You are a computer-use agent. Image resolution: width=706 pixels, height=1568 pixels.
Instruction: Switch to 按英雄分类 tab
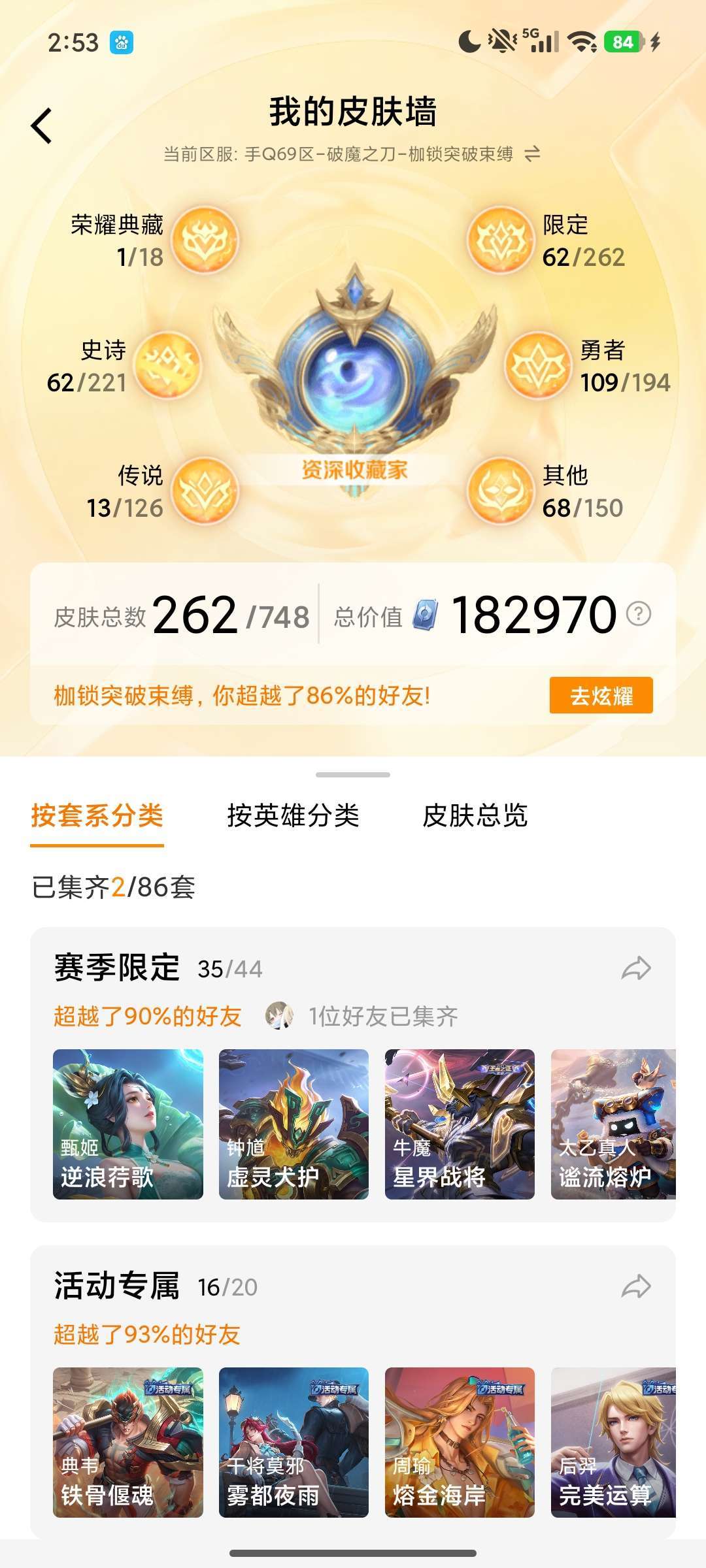pos(293,816)
